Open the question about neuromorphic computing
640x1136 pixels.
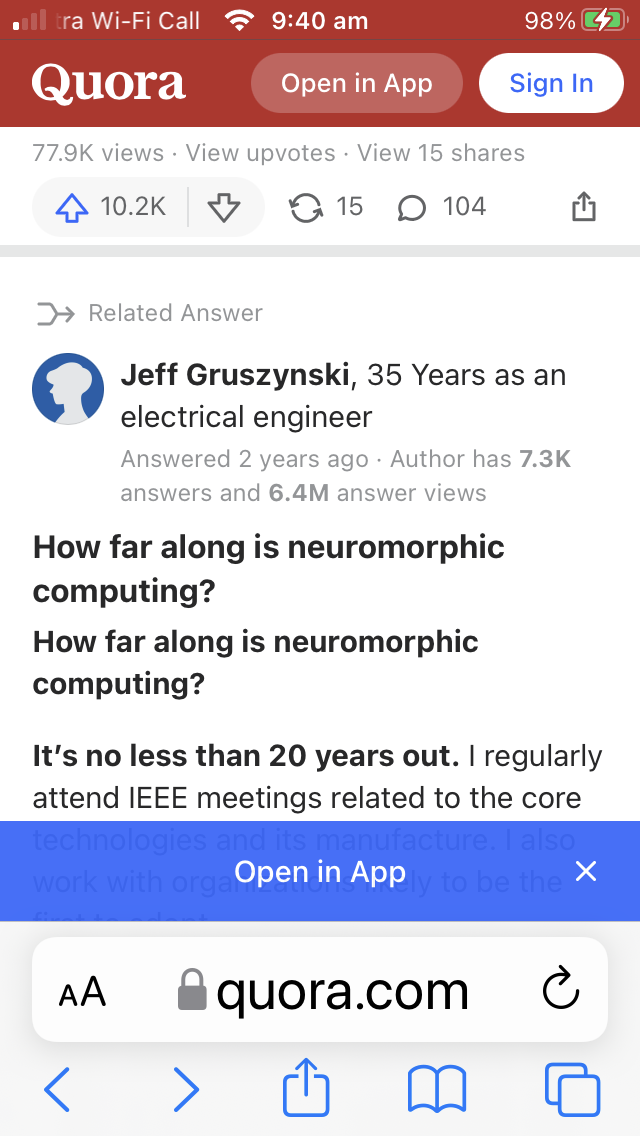tap(268, 568)
